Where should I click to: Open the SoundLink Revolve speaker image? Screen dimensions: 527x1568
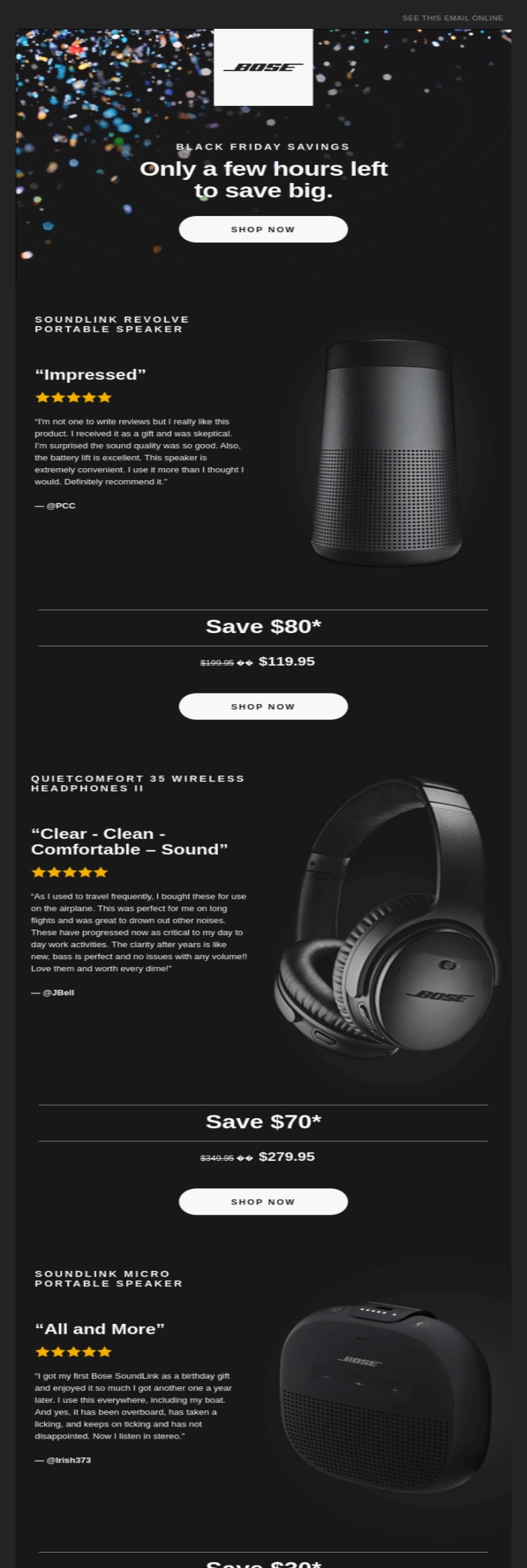tap(386, 453)
